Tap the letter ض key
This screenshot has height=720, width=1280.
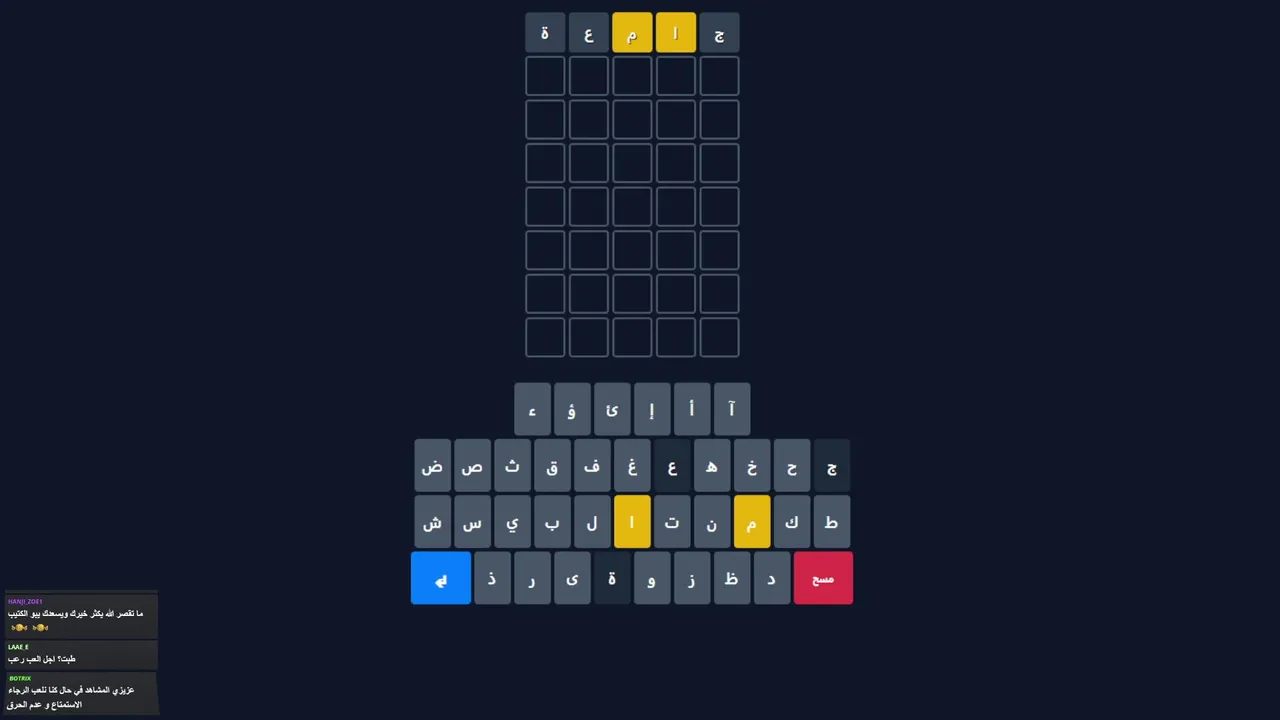[432, 466]
